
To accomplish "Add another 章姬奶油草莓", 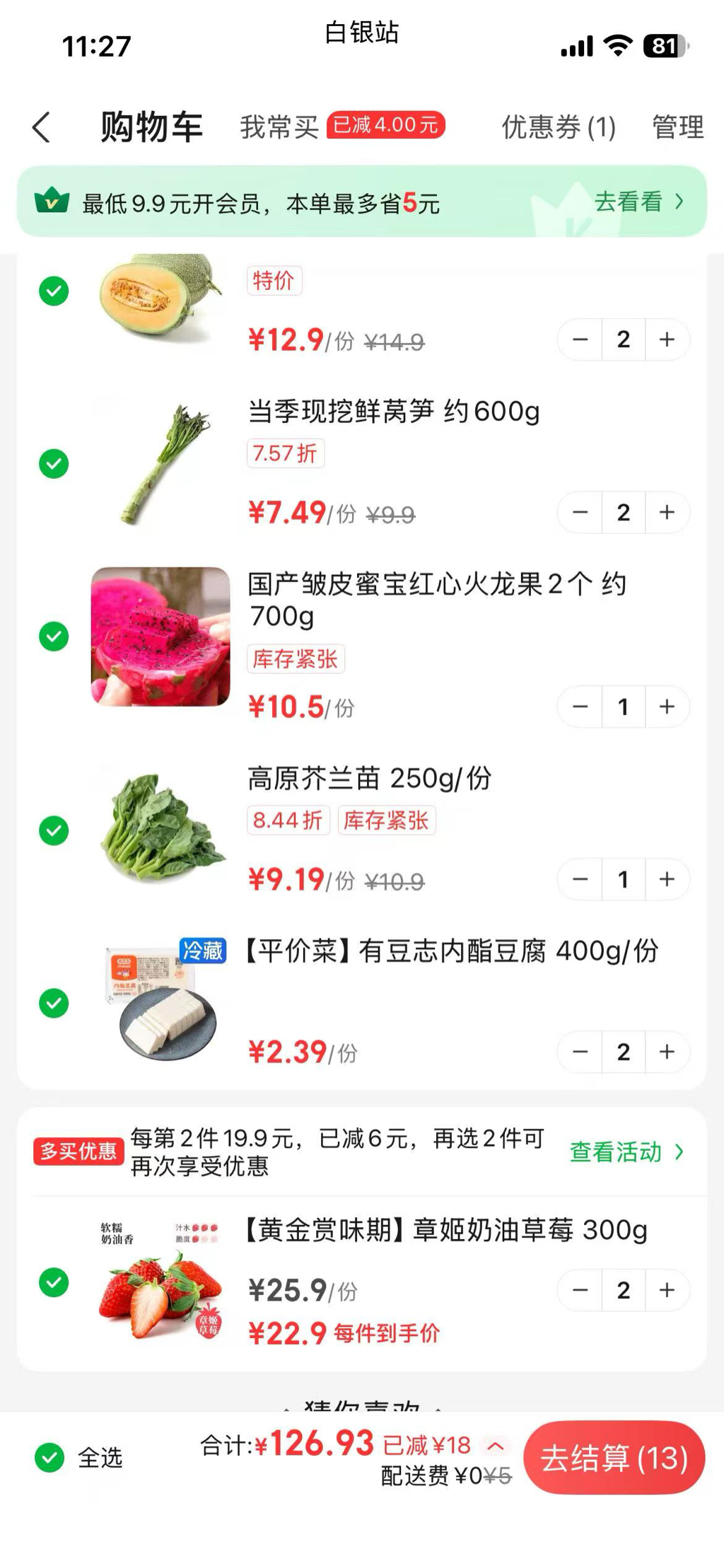I will tap(667, 1290).
